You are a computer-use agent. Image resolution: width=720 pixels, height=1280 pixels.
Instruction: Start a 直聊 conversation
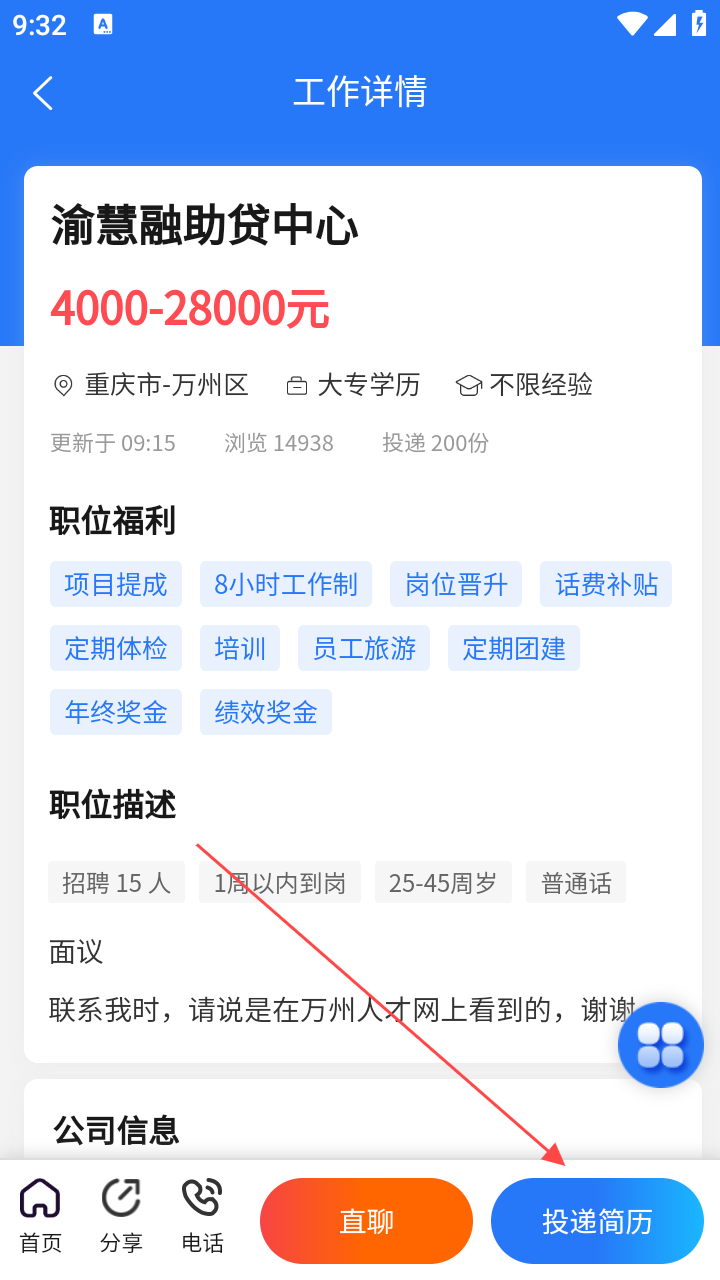click(x=366, y=1221)
